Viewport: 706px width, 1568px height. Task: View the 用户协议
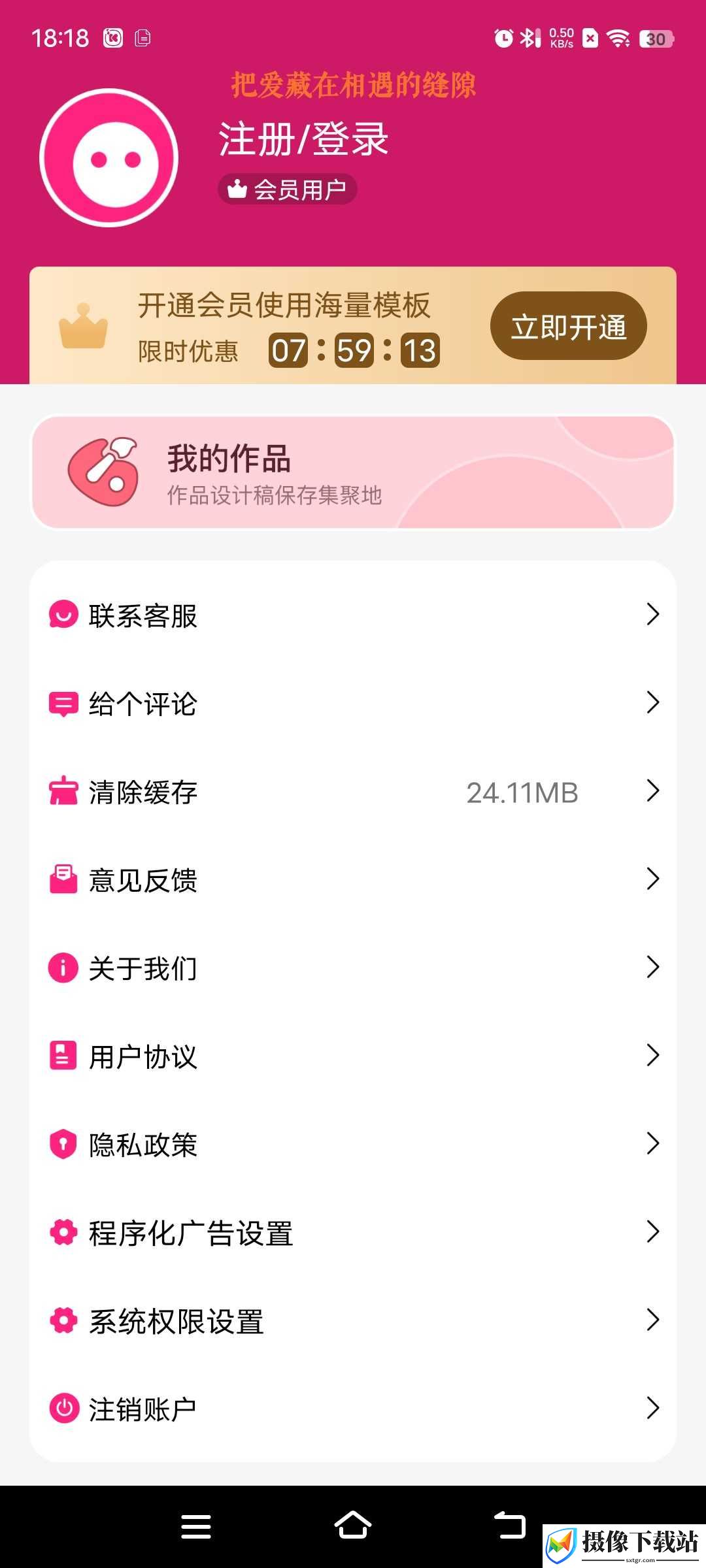(x=353, y=1056)
